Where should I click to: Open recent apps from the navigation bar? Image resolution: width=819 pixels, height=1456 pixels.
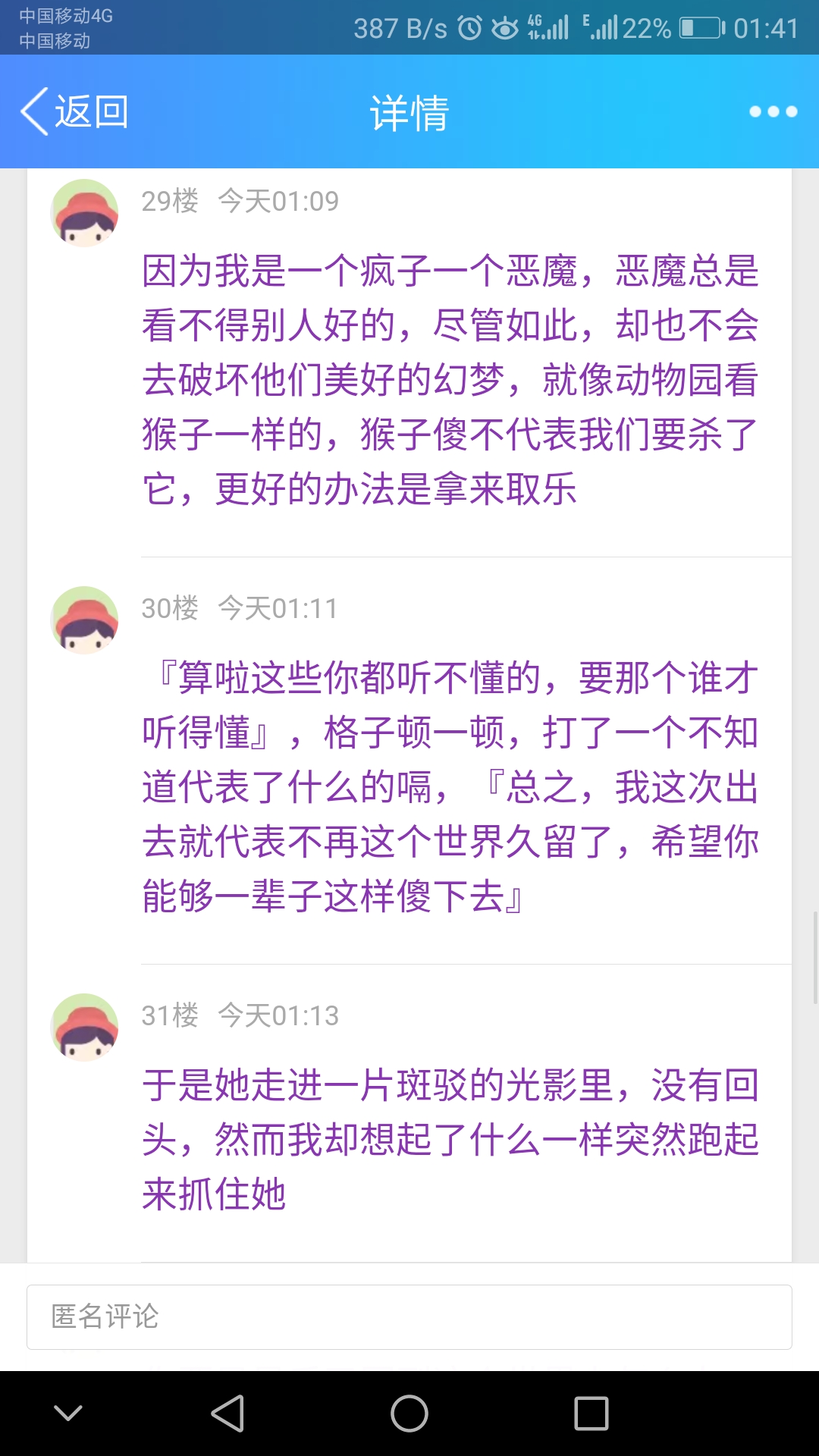click(591, 1414)
